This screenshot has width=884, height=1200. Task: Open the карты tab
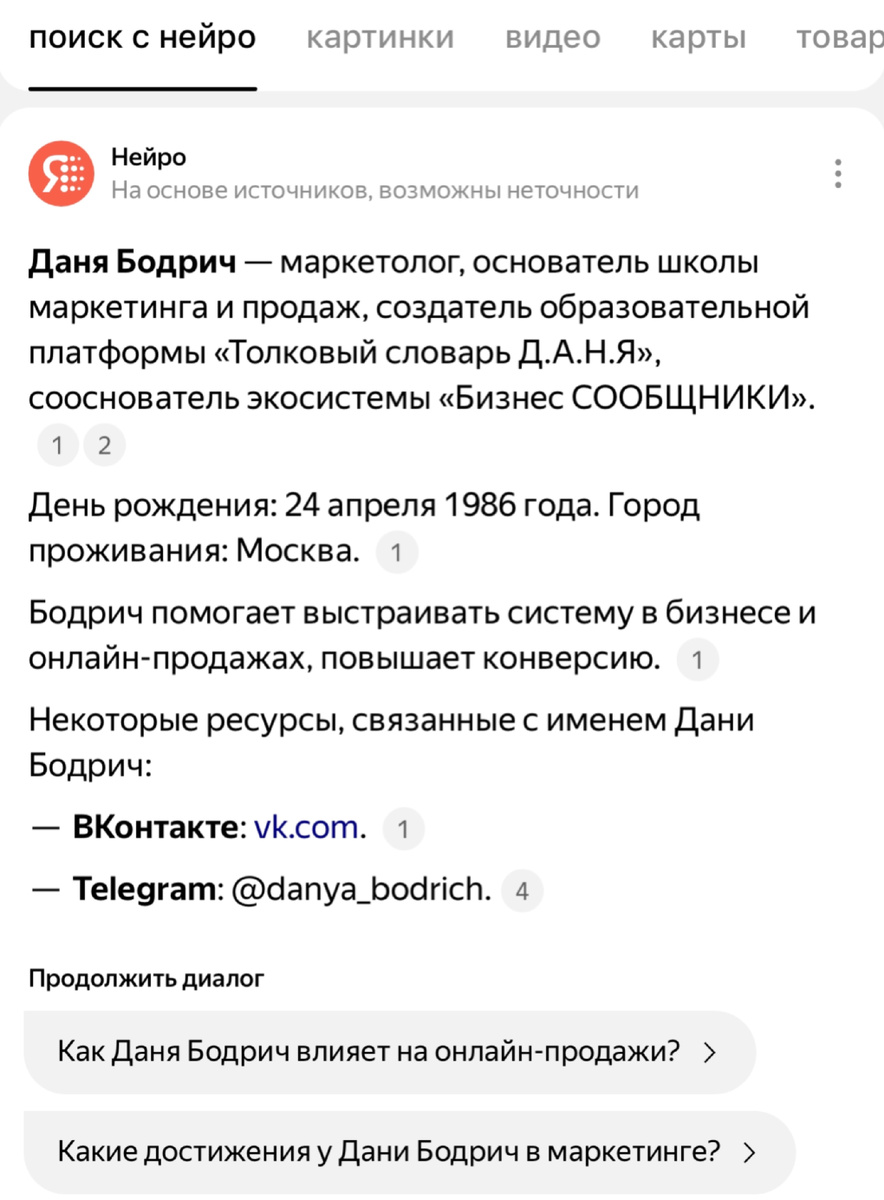click(698, 38)
